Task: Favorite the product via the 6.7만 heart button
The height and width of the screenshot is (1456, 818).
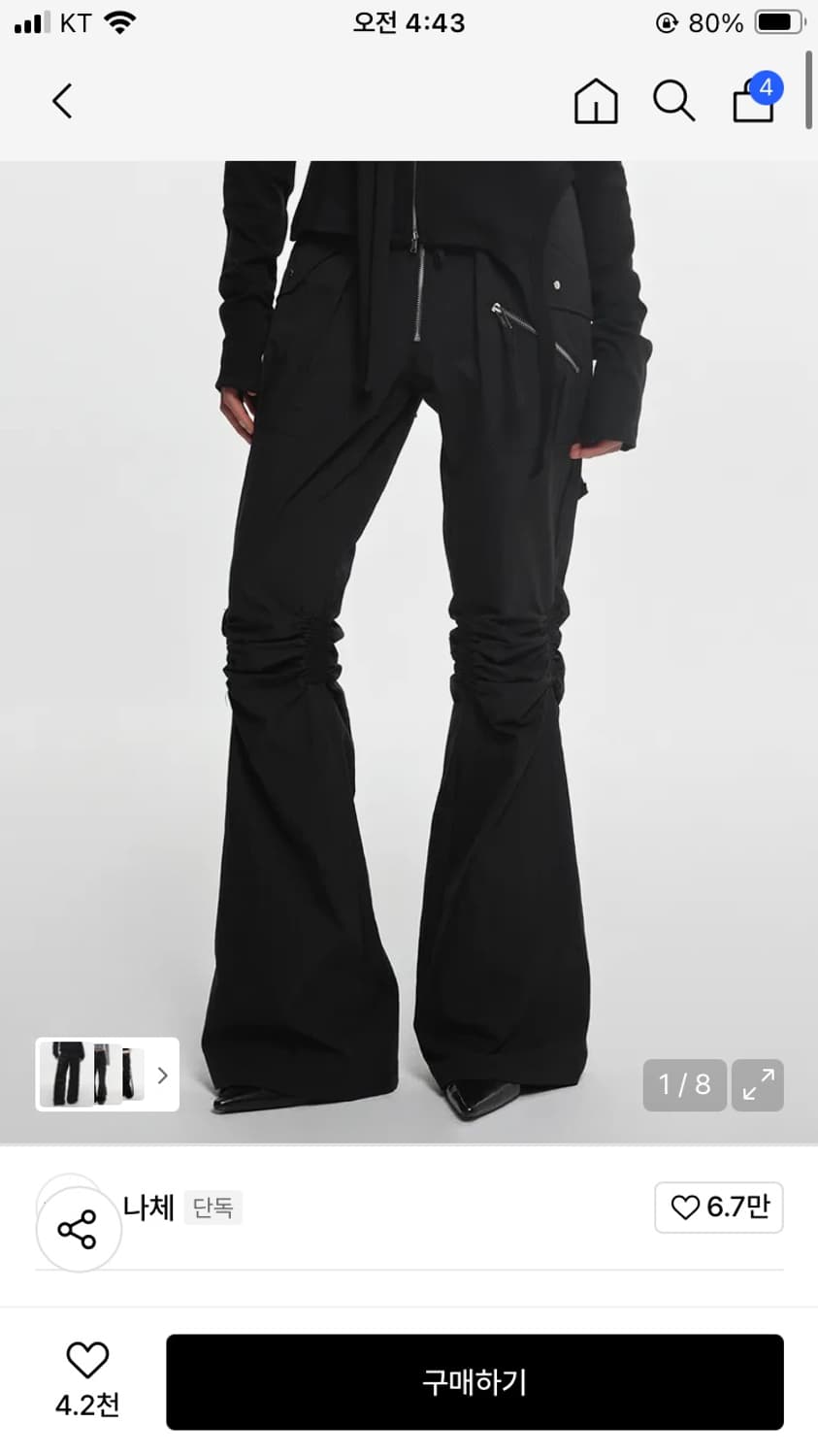Action: coord(718,1208)
